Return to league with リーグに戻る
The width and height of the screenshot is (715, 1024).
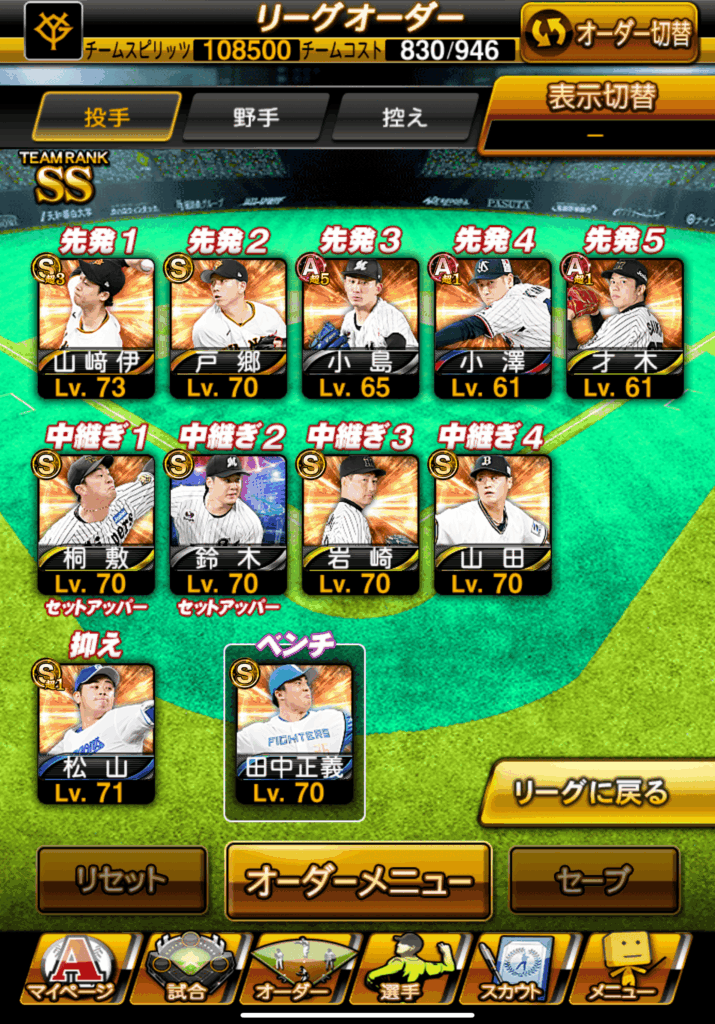pyautogui.click(x=600, y=792)
